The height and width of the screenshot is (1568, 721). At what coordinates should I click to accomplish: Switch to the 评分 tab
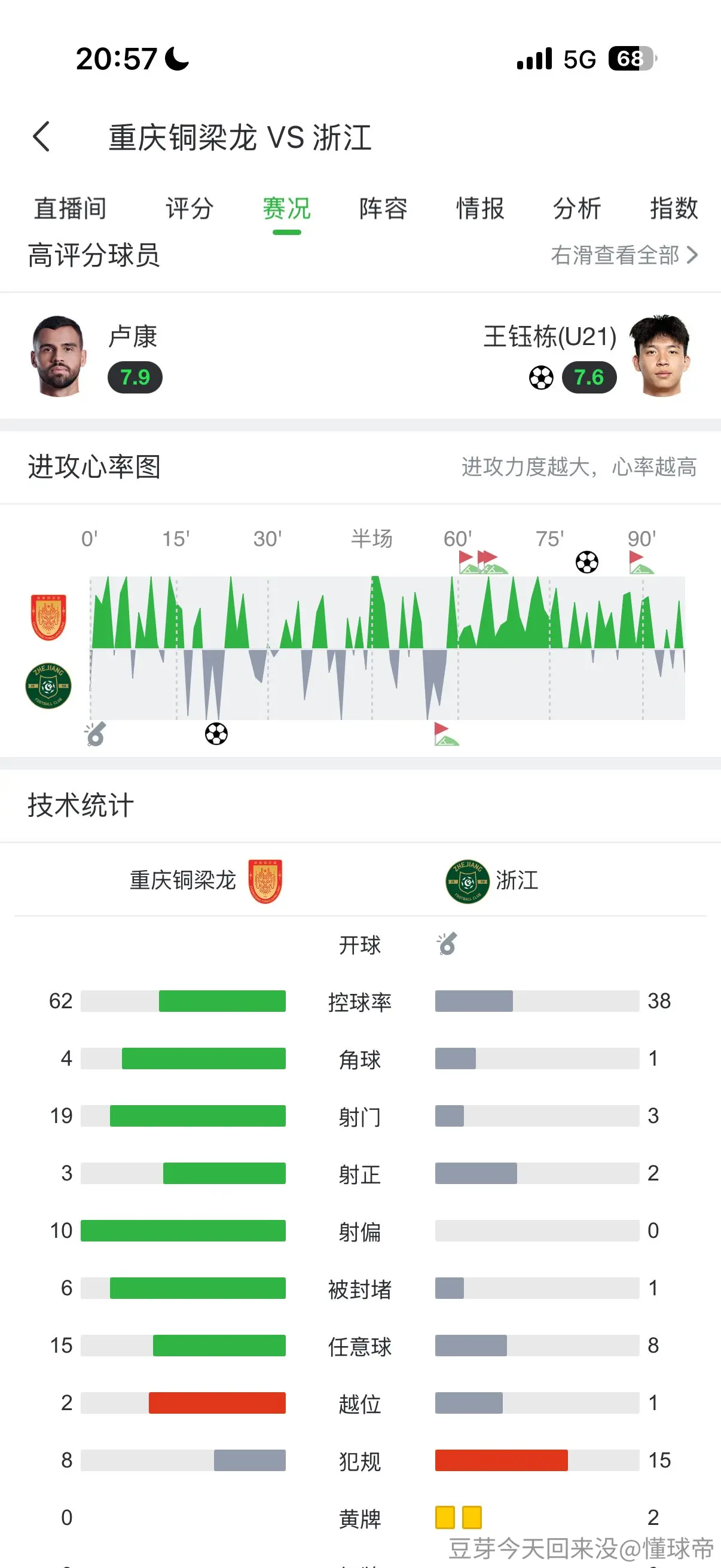190,208
